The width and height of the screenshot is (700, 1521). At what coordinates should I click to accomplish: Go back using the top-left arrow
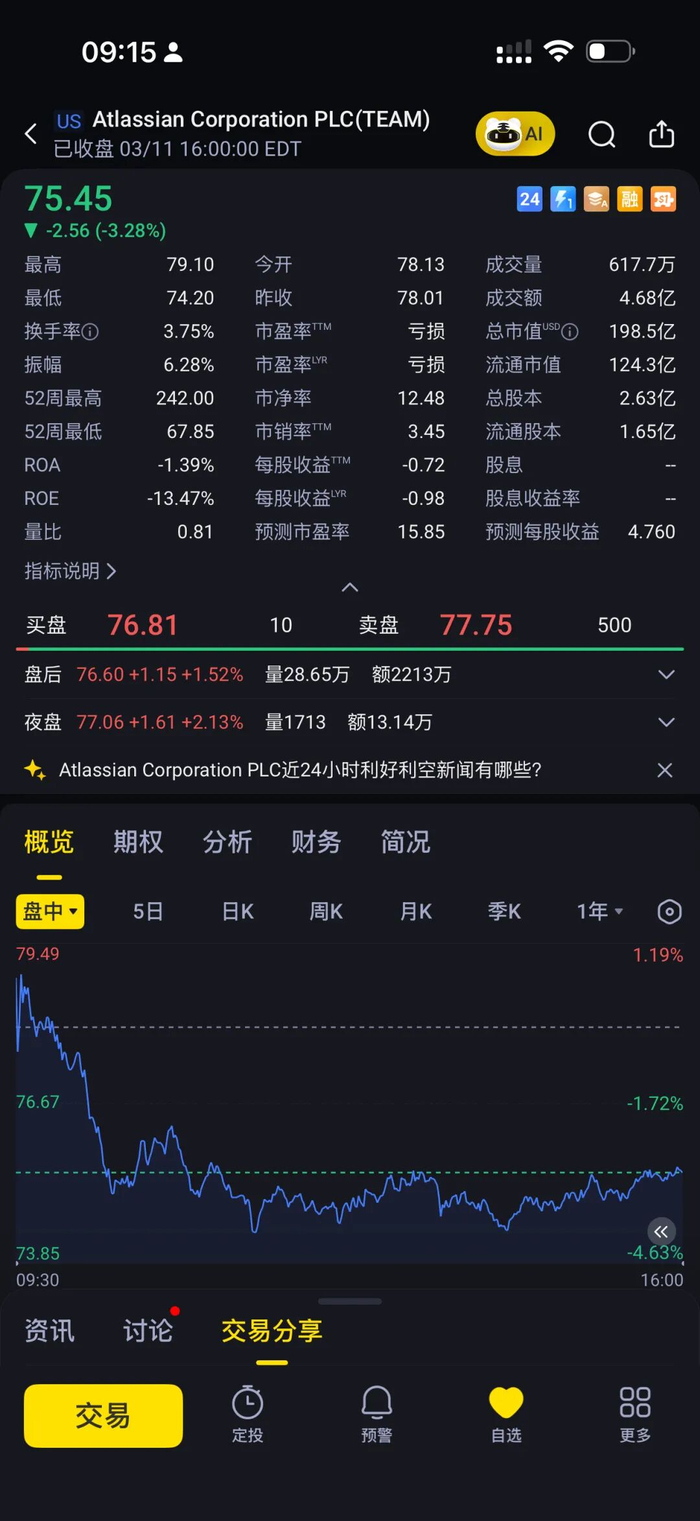click(31, 134)
